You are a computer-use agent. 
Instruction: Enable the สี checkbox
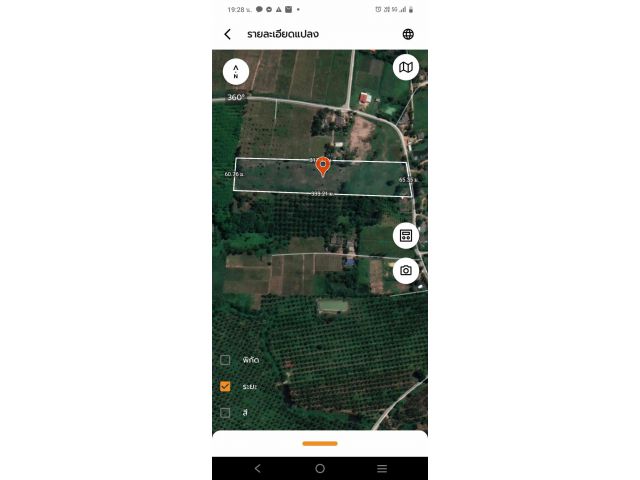(225, 412)
